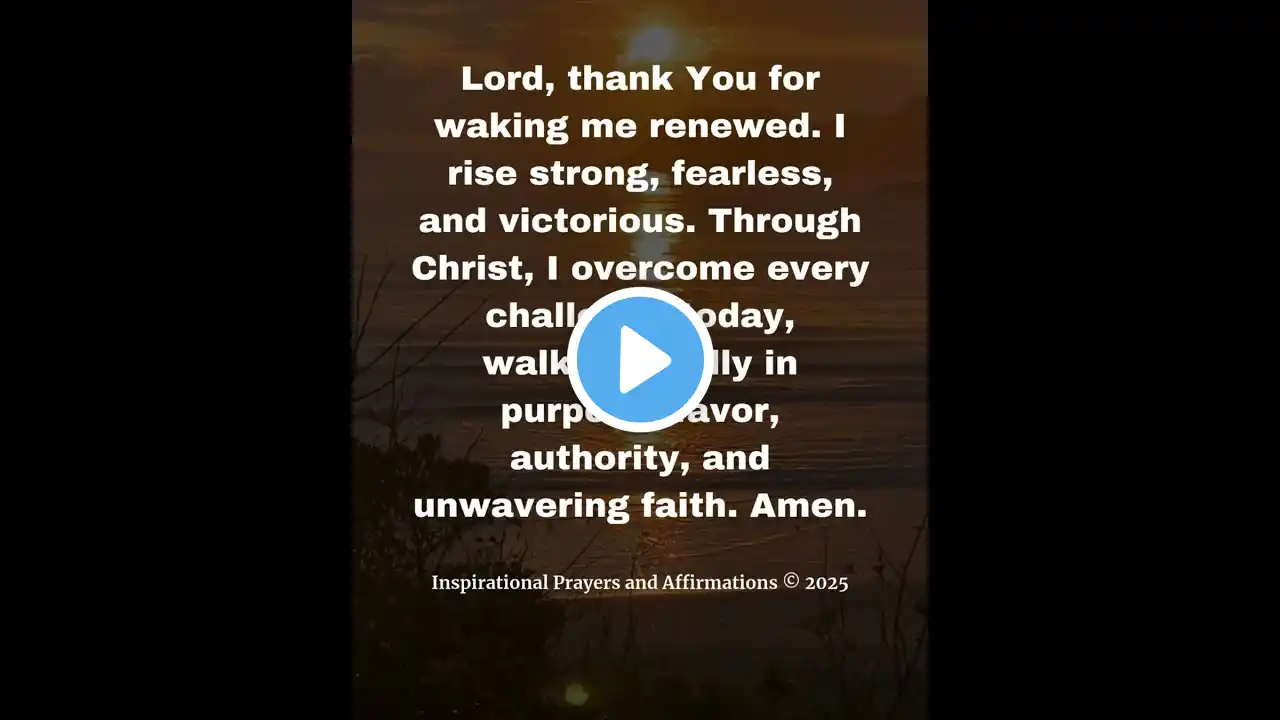
Task: Play the prayer video
Action: pos(640,360)
